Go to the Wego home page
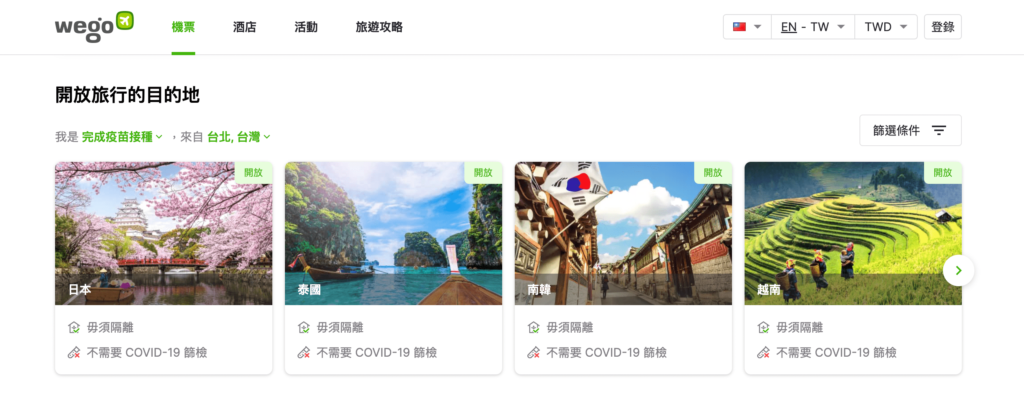 (94, 25)
